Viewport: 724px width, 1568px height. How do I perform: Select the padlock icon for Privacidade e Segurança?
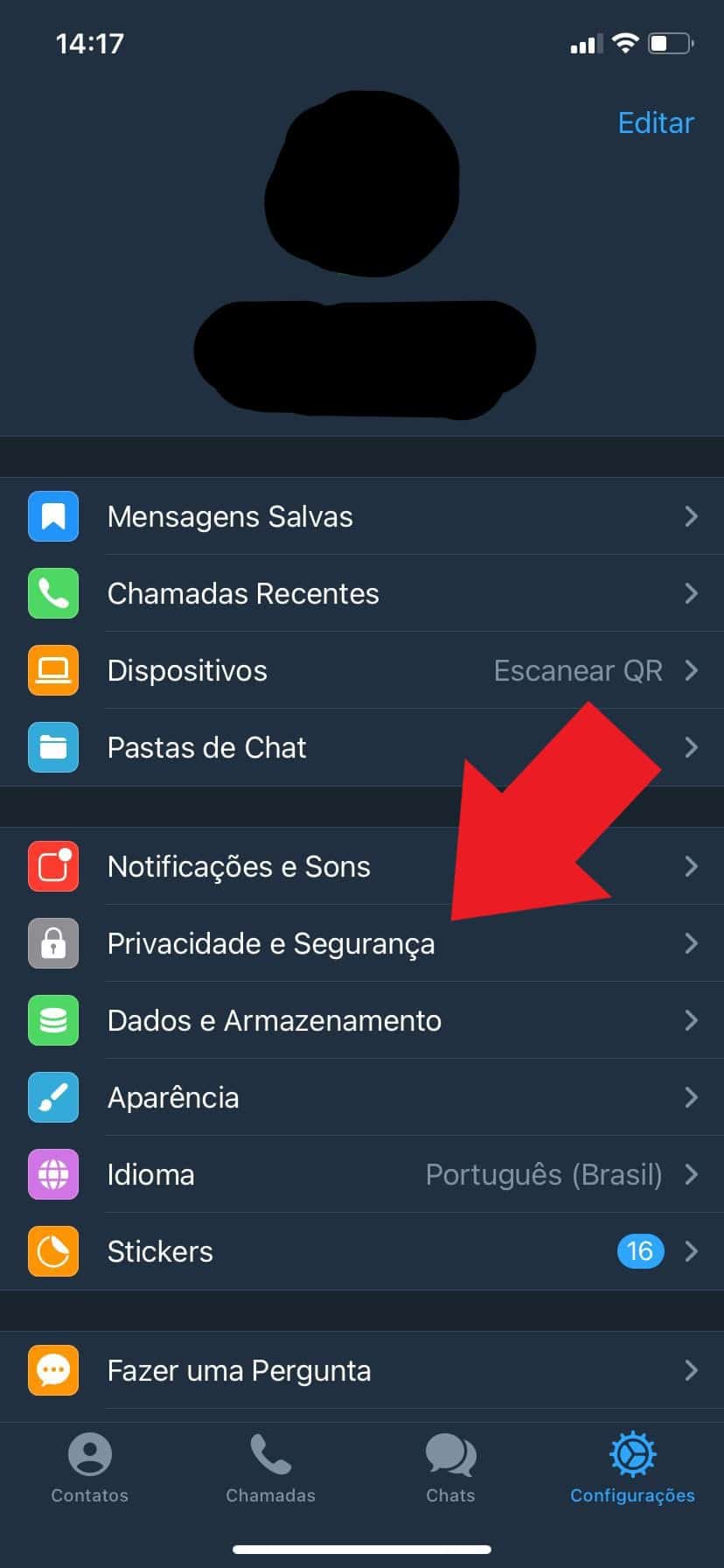(53, 943)
